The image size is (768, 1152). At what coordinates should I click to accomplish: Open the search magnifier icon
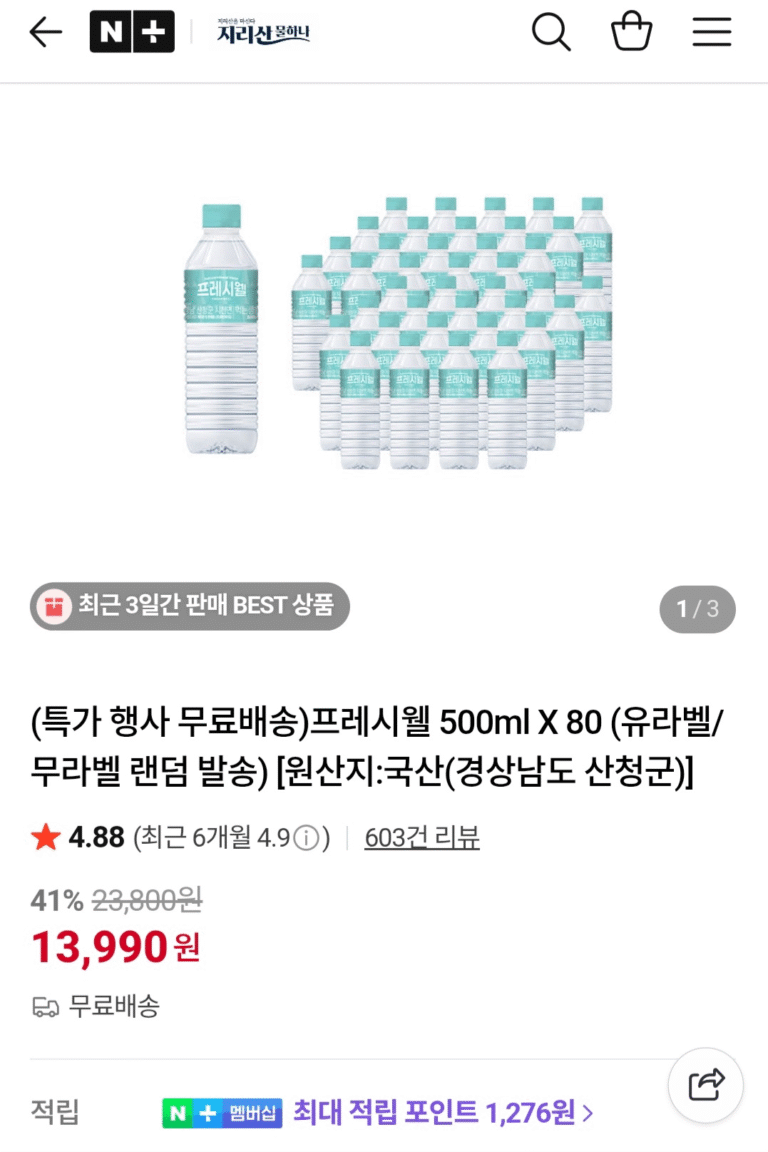pos(550,32)
